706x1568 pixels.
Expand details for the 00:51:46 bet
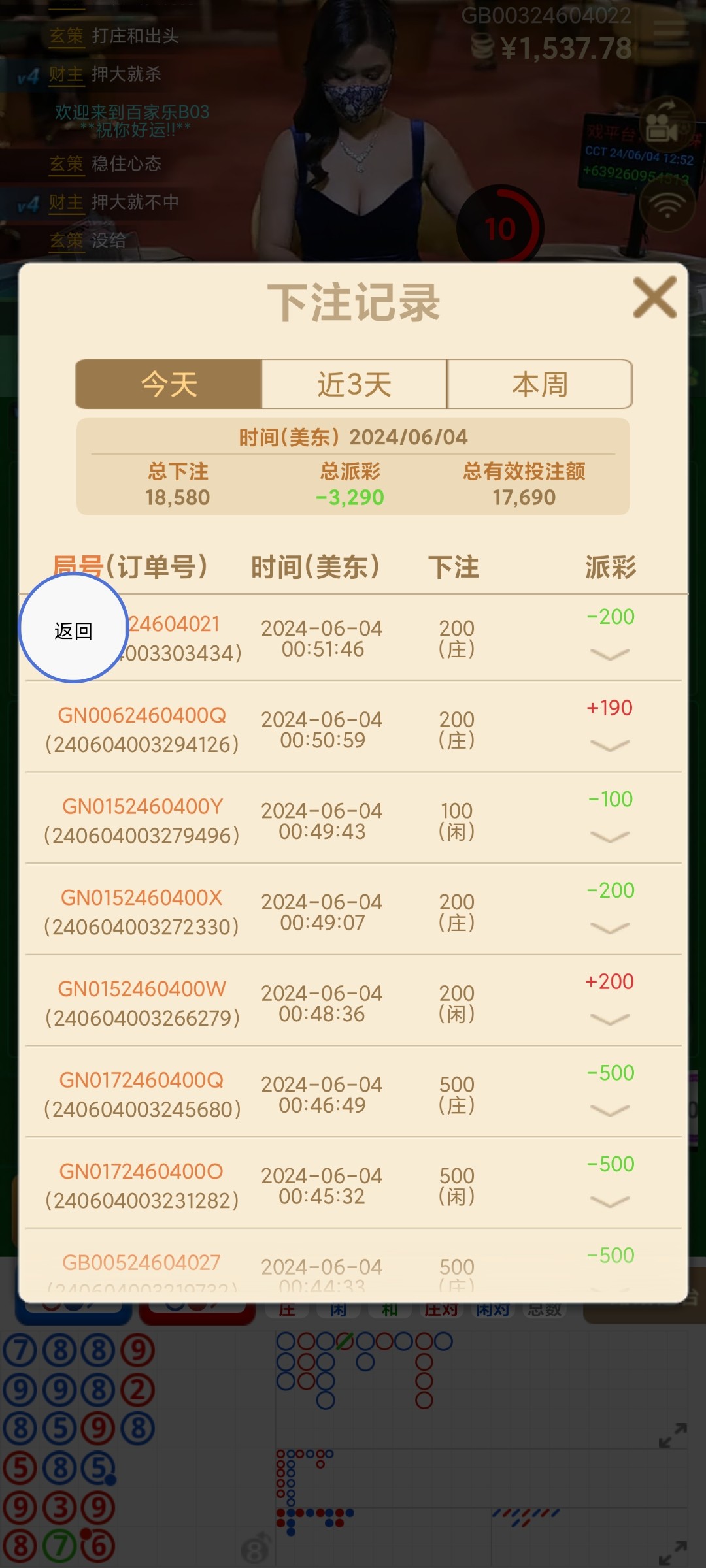tap(609, 654)
